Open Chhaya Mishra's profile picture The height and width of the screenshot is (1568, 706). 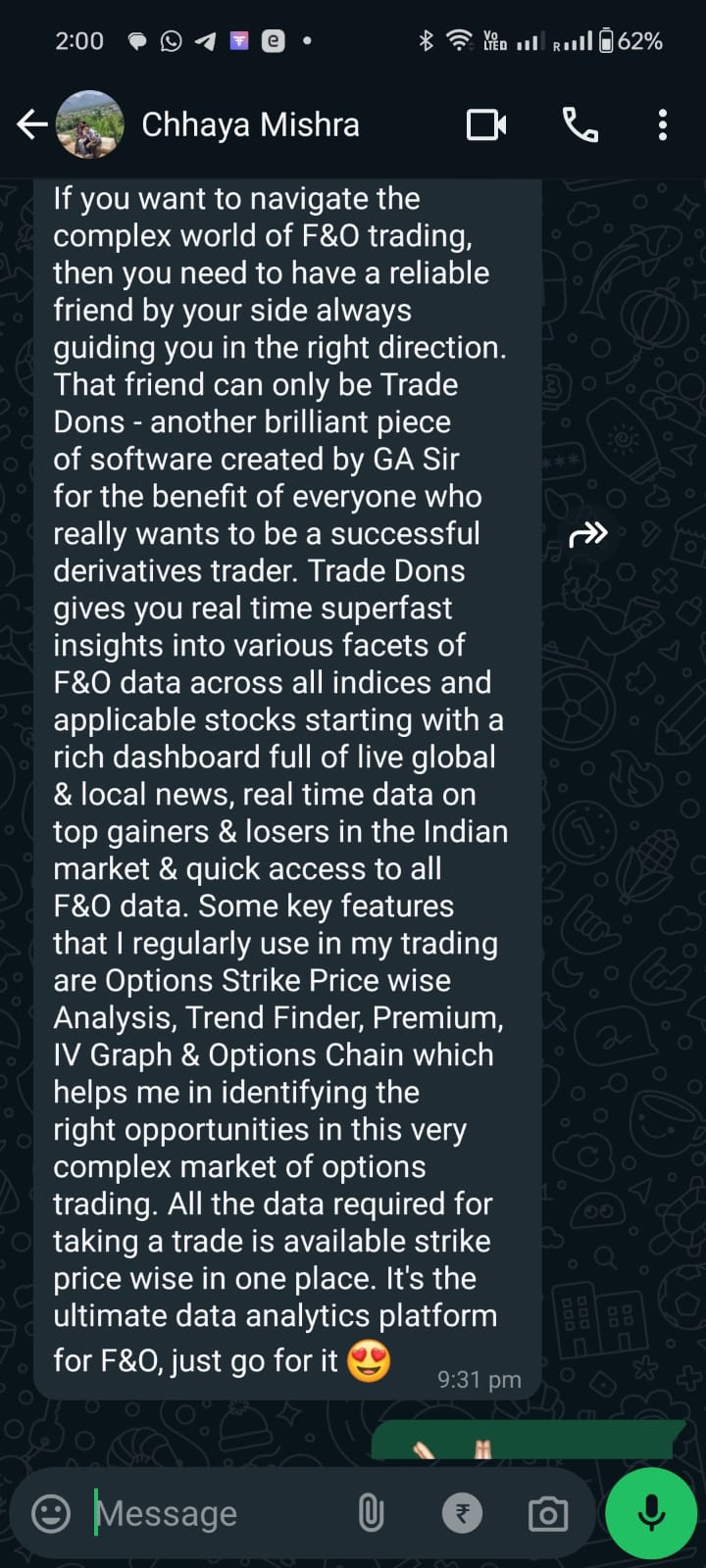[90, 124]
